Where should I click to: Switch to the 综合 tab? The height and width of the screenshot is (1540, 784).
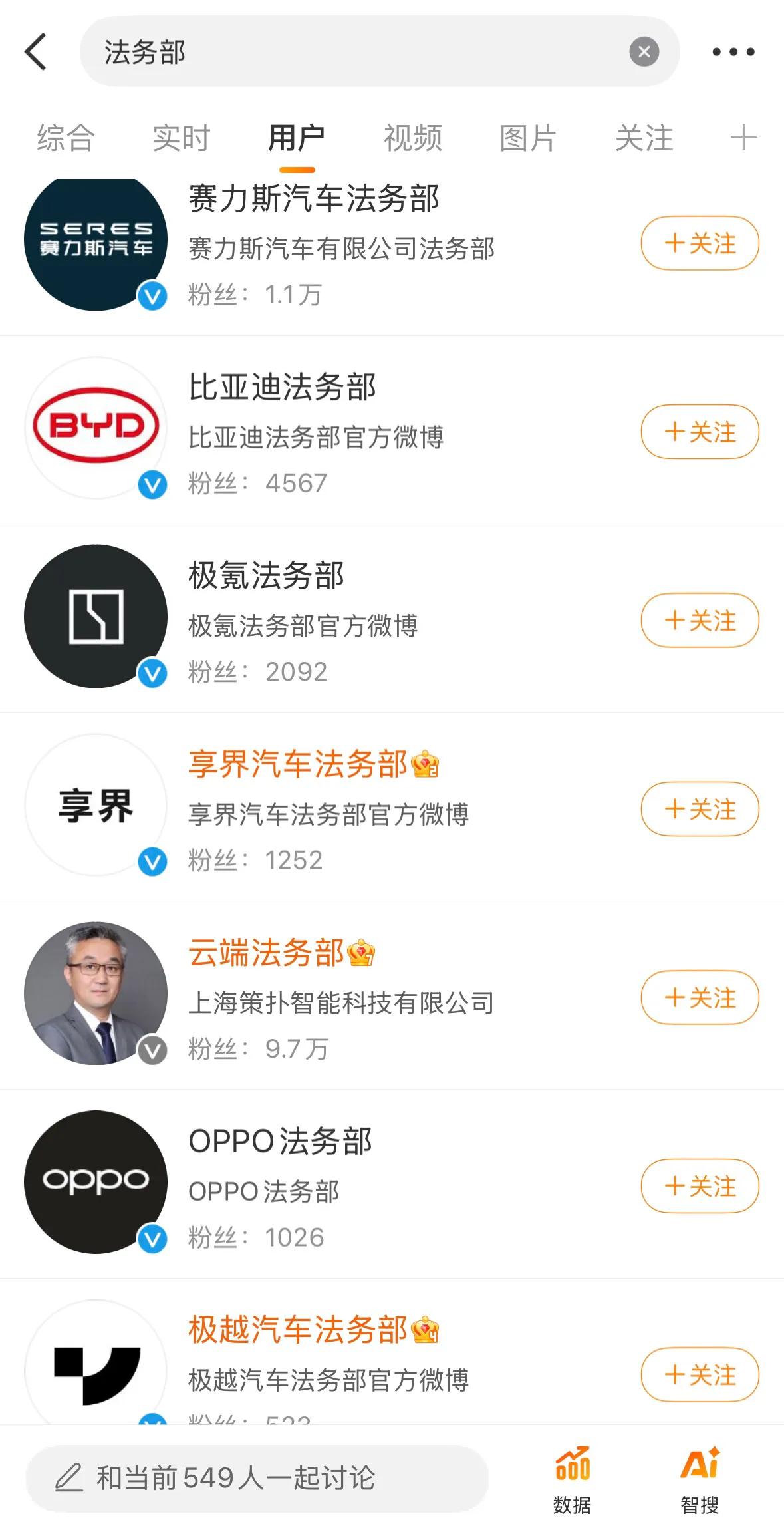[x=66, y=138]
